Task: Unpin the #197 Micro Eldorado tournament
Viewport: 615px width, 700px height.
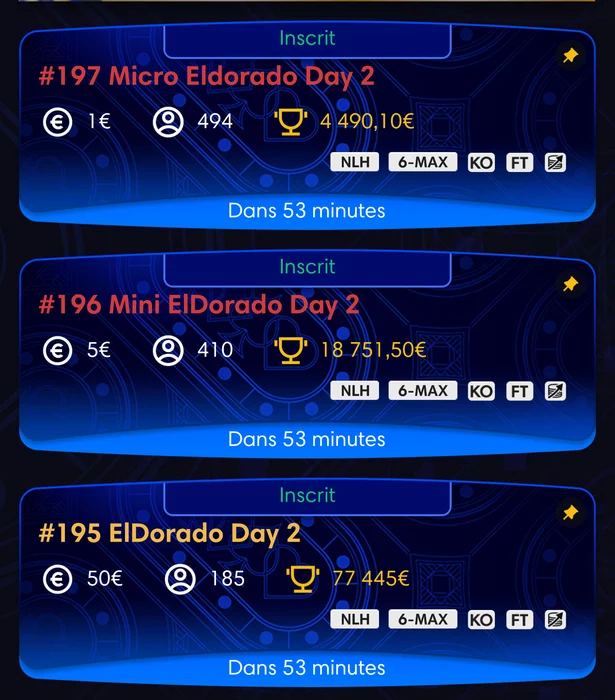Action: [x=570, y=56]
